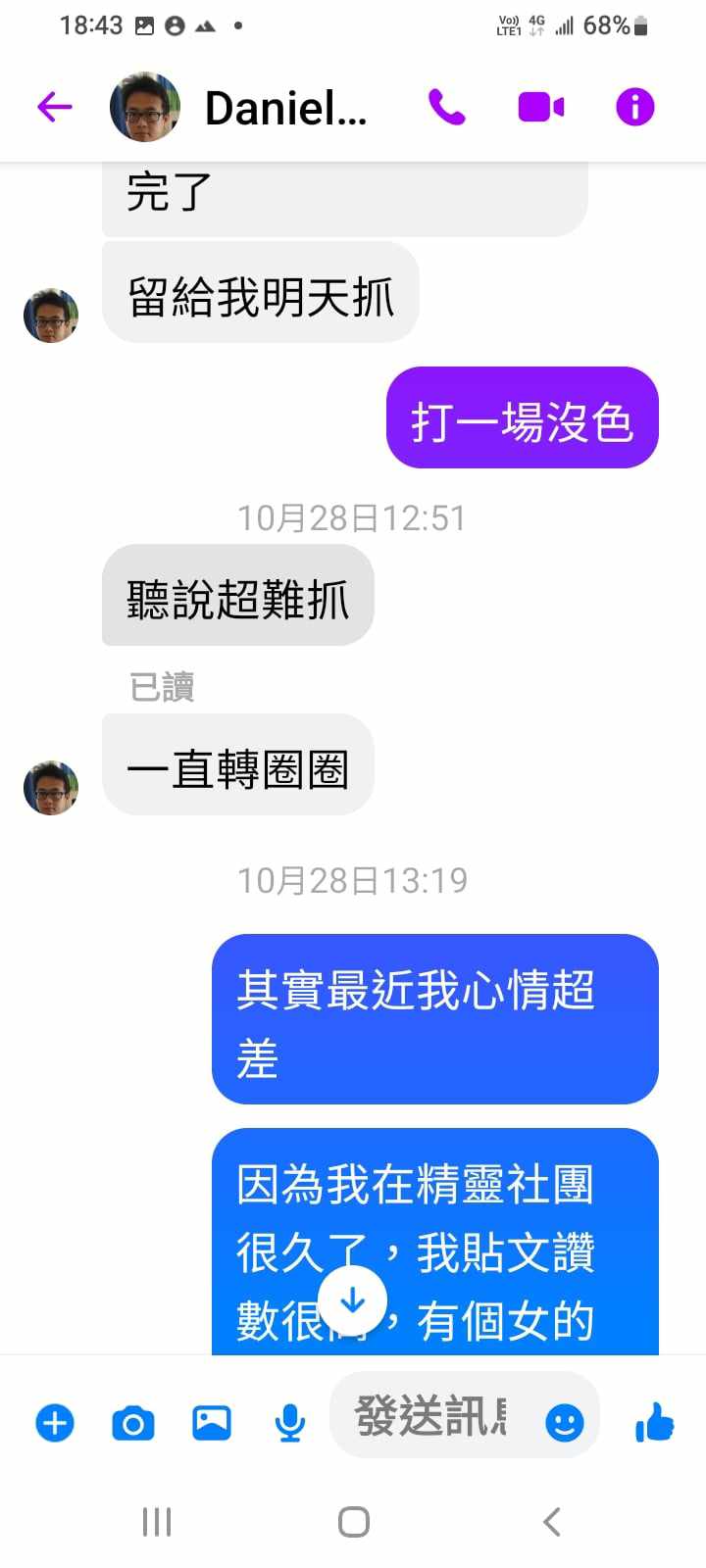Image resolution: width=706 pixels, height=1568 pixels.
Task: Open the emoji picker
Action: pyautogui.click(x=564, y=1422)
